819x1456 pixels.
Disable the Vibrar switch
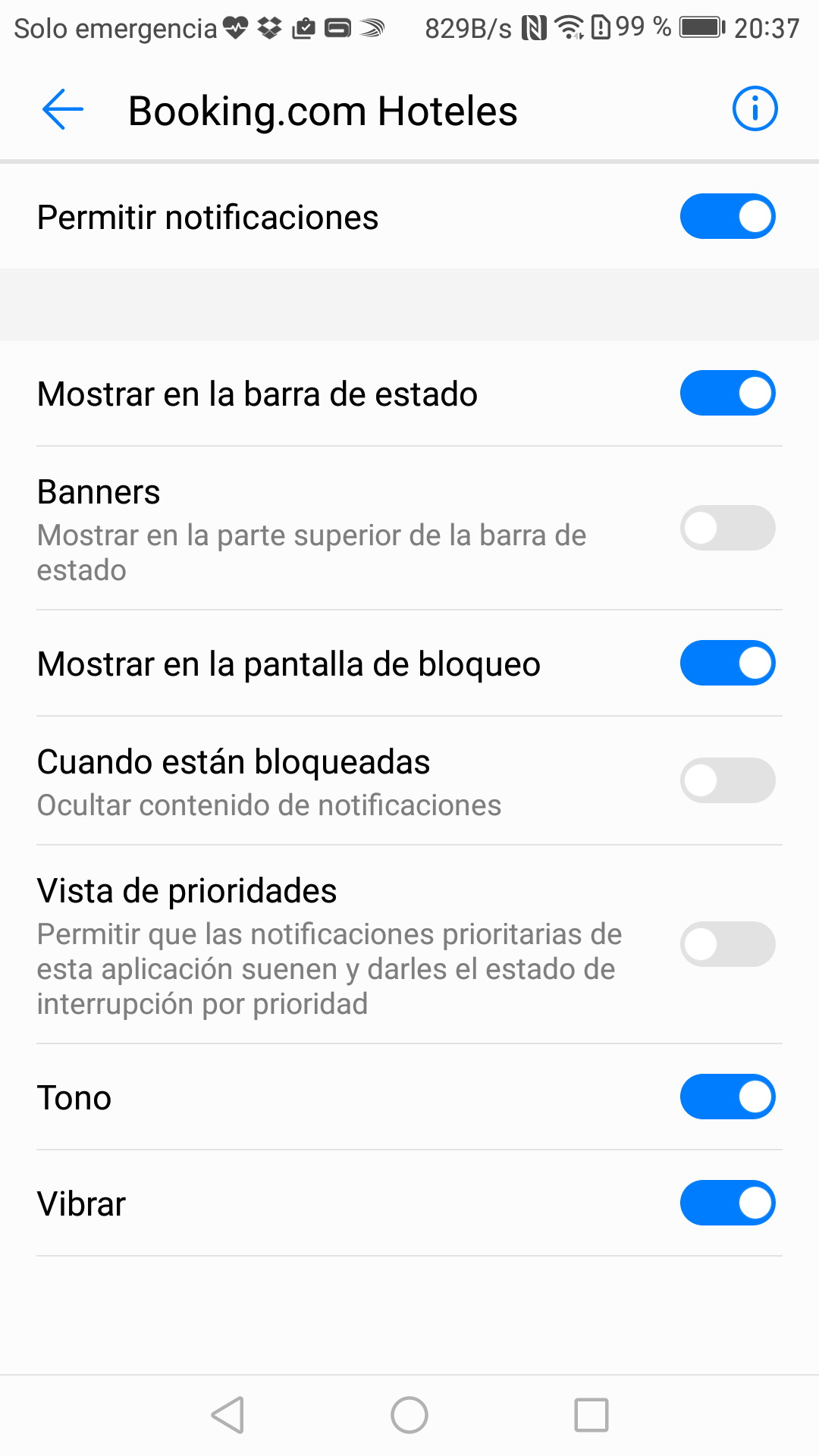(726, 1203)
